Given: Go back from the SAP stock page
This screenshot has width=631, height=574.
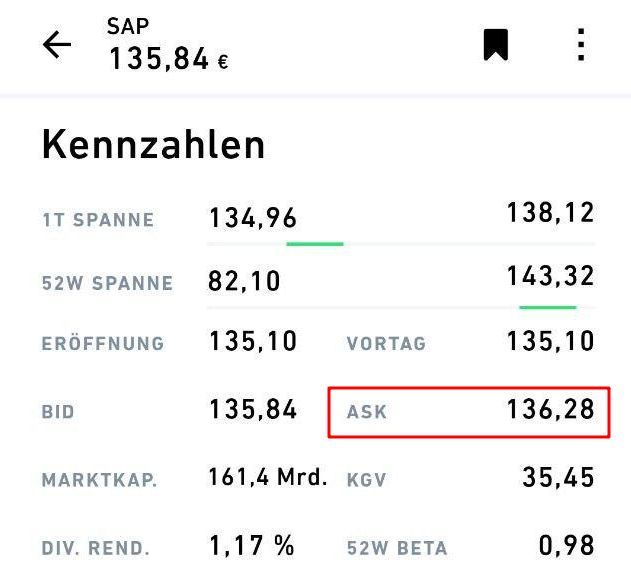Looking at the screenshot, I should pyautogui.click(x=57, y=45).
